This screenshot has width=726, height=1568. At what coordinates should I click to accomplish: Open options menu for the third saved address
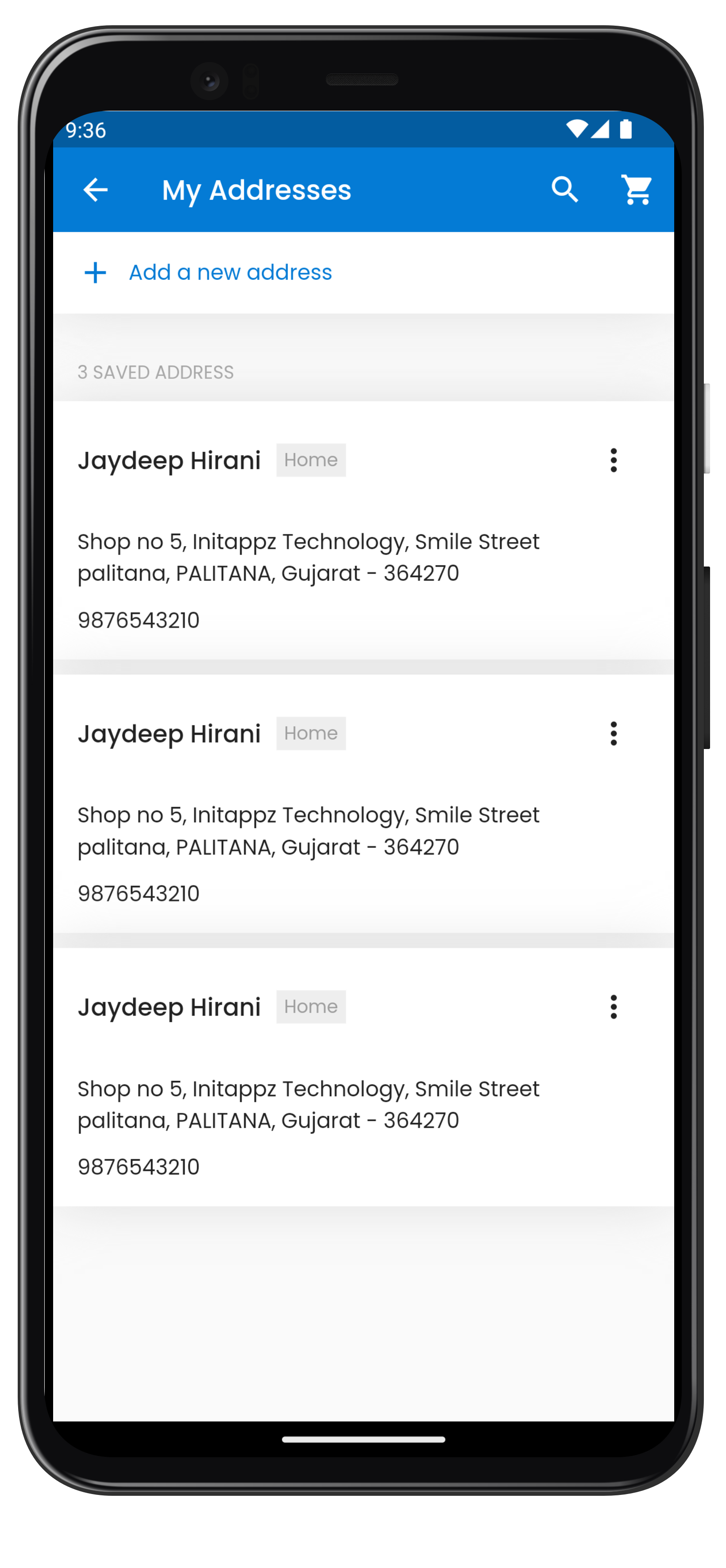pos(614,1007)
